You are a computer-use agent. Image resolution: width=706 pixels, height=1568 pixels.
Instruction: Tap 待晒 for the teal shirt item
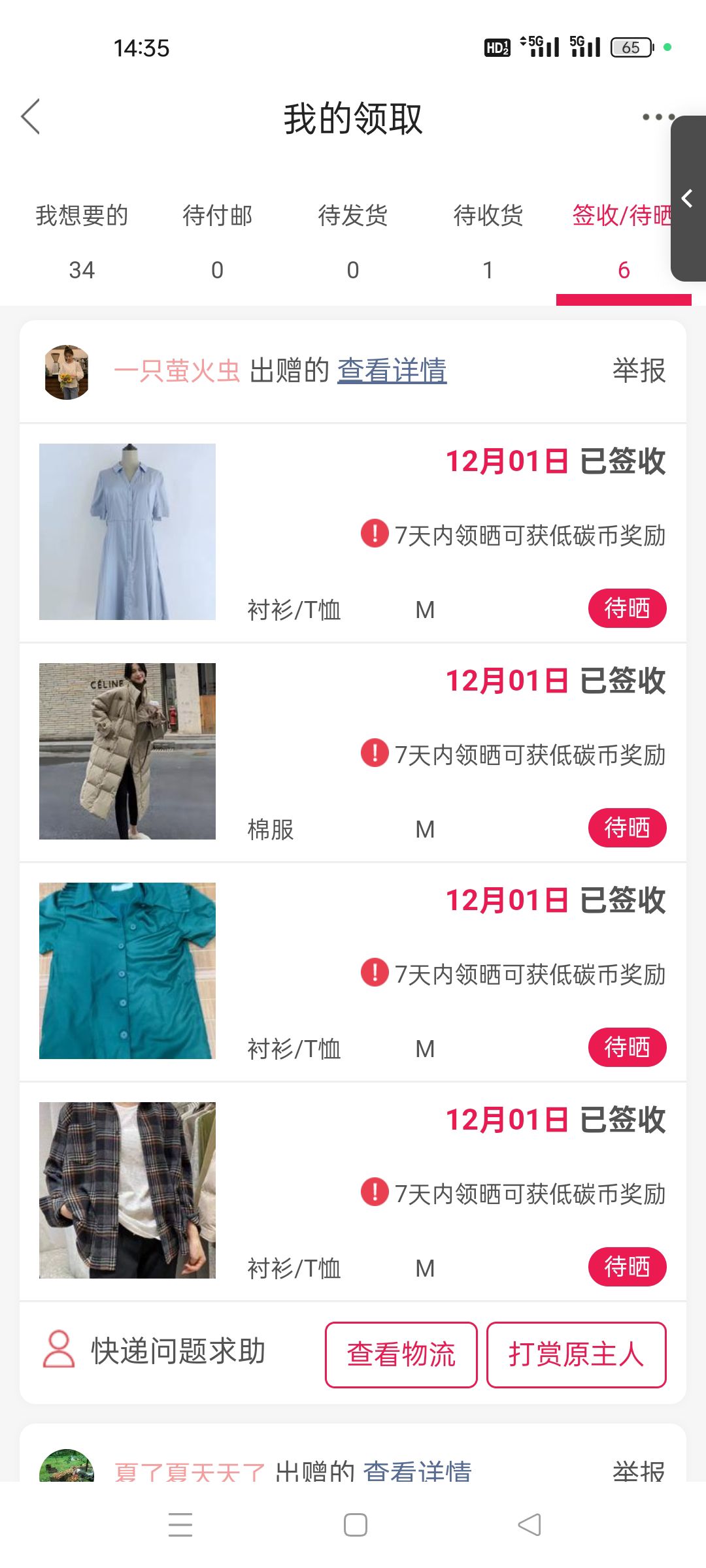627,1047
